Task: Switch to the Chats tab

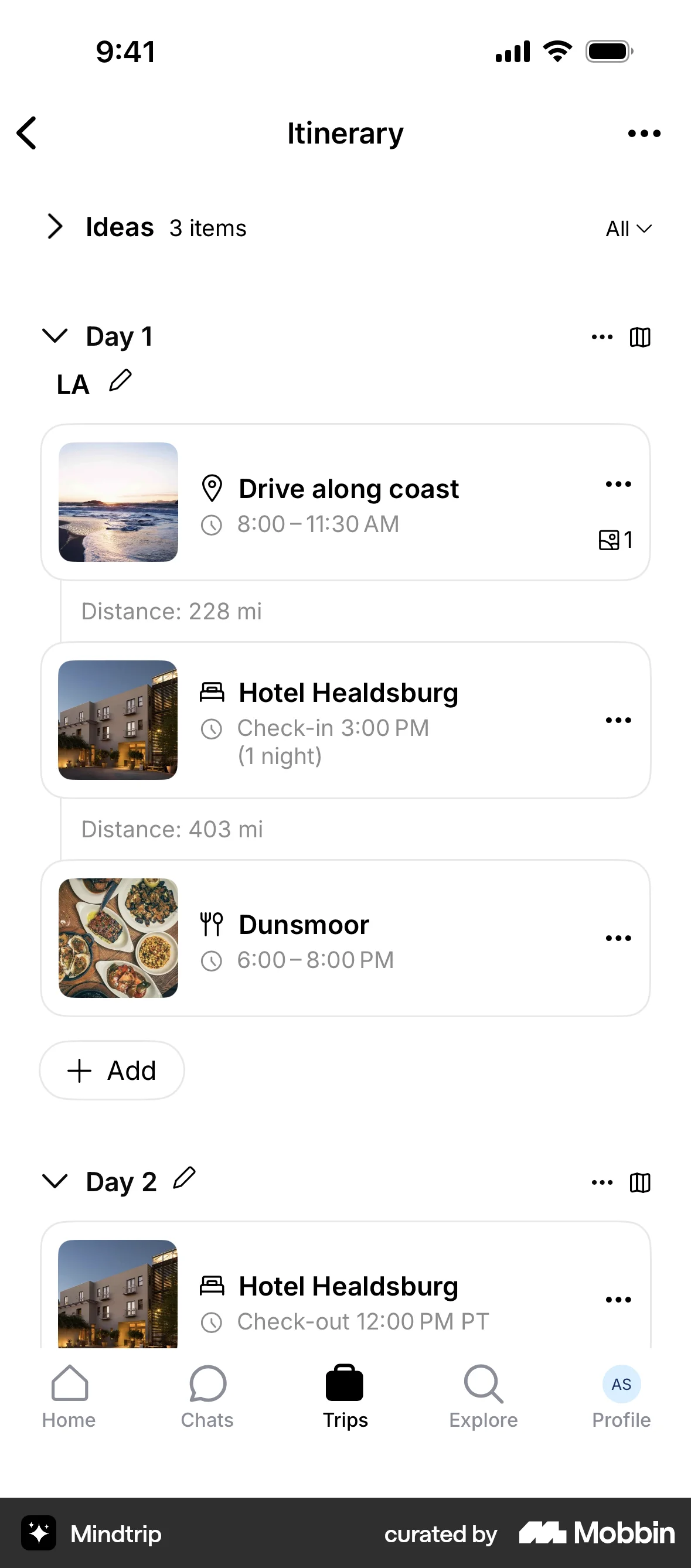Action: pyautogui.click(x=207, y=1396)
